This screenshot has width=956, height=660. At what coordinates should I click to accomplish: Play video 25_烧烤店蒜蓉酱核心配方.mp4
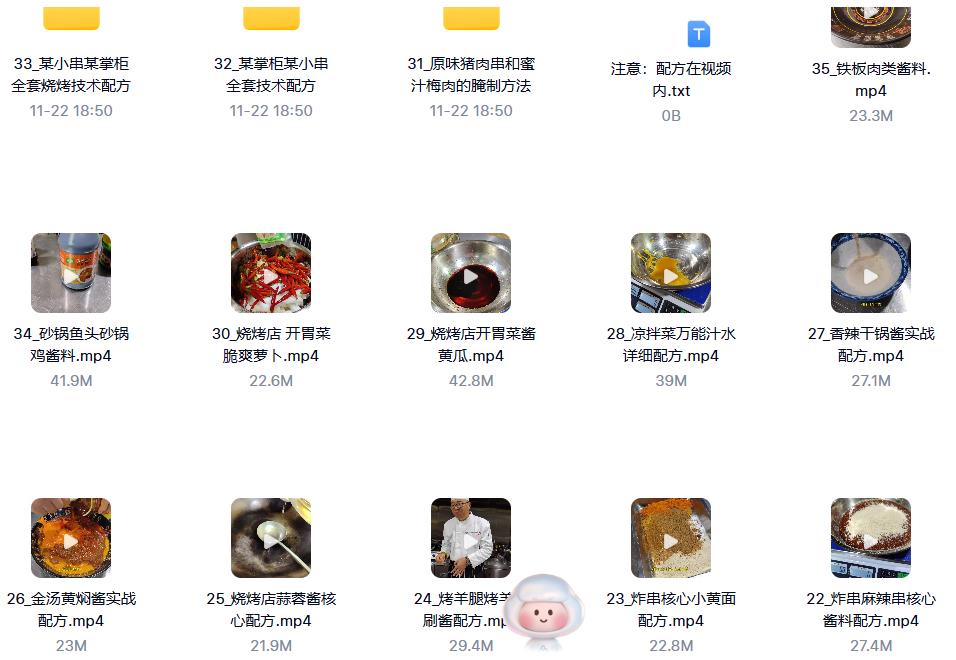click(x=271, y=538)
